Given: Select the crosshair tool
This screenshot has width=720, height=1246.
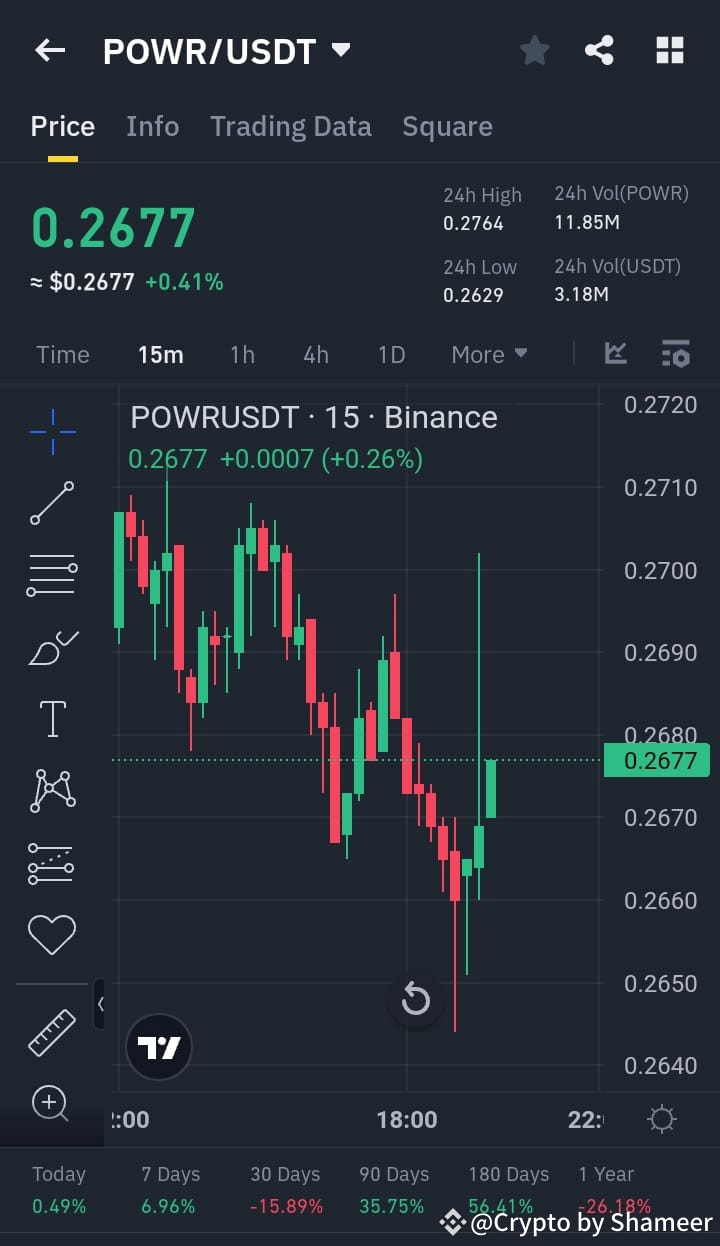Looking at the screenshot, I should tap(52, 432).
